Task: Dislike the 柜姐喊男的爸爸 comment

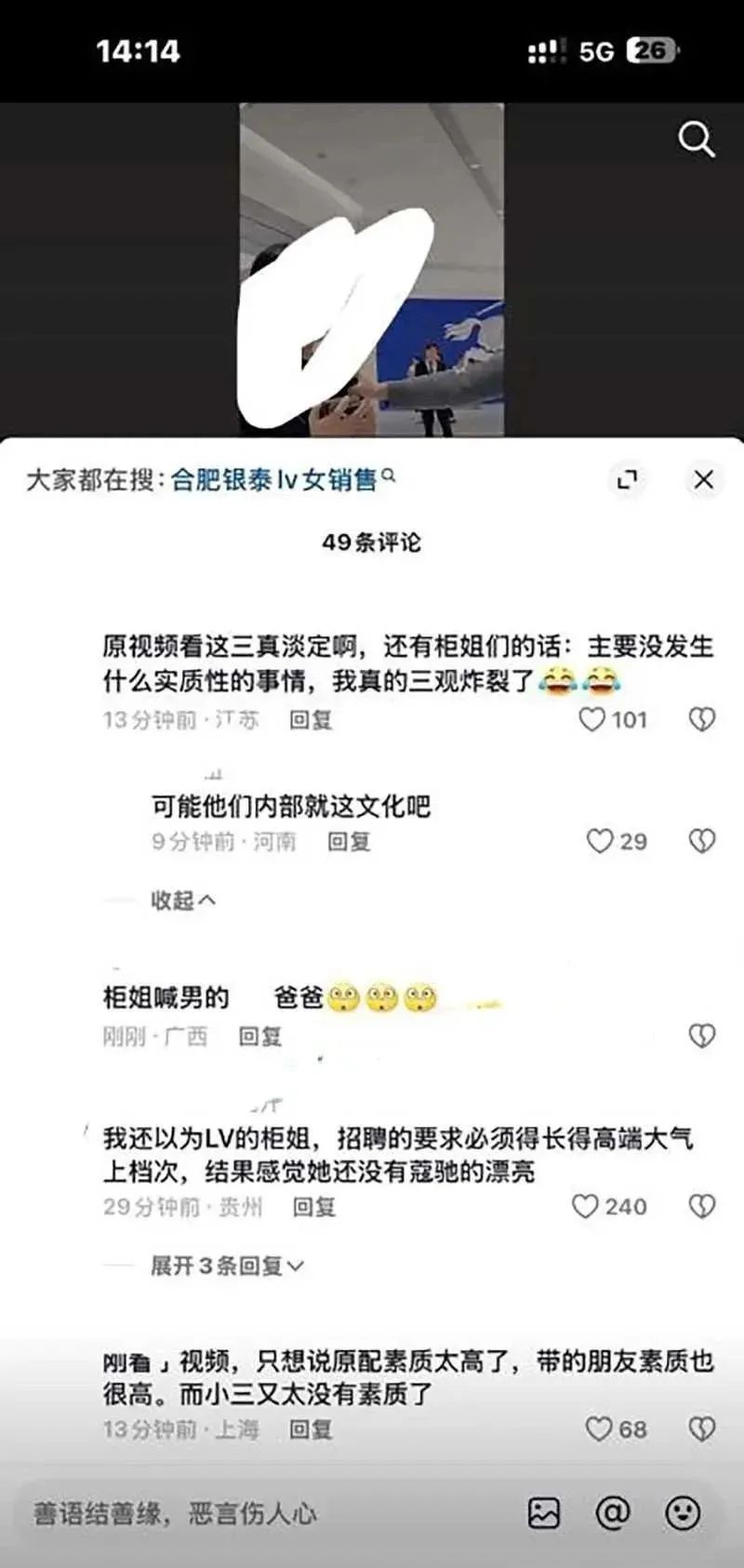Action: pos(701,1036)
